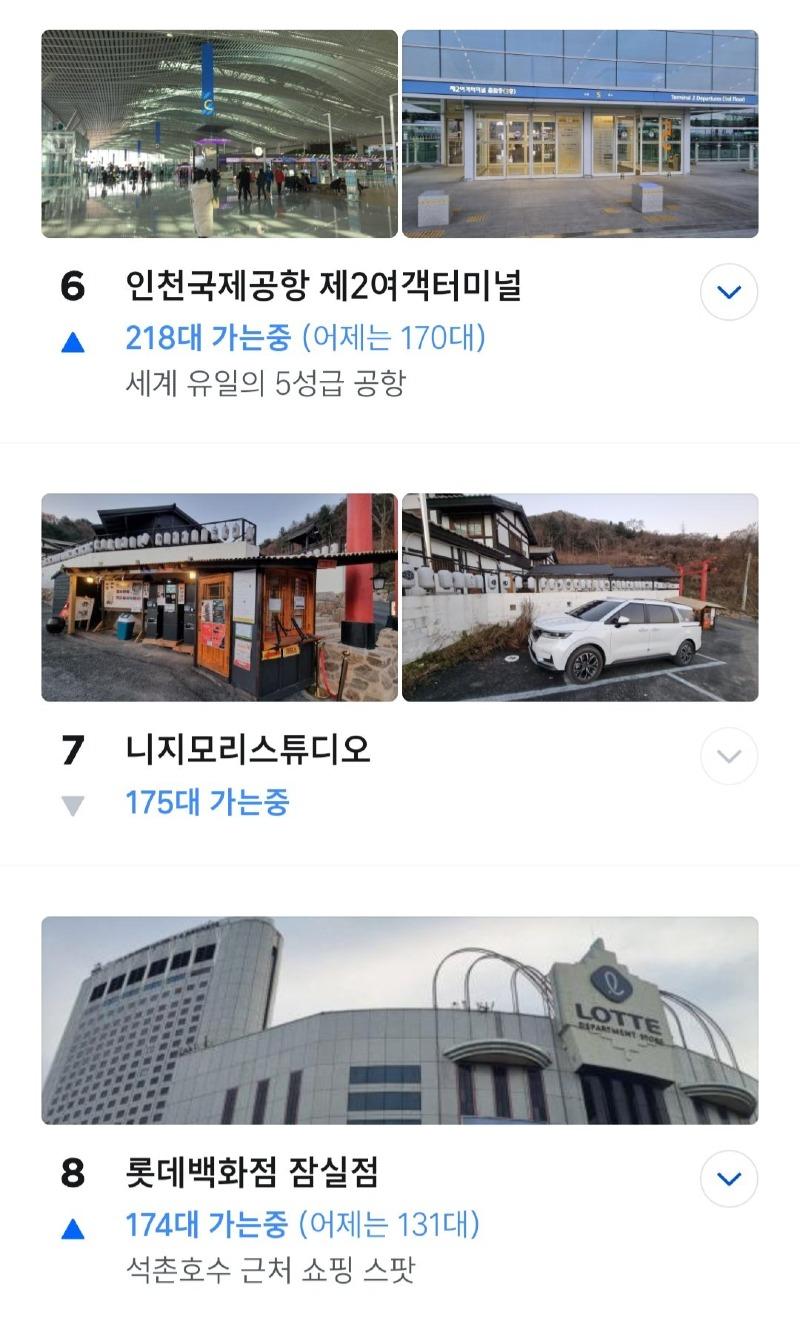Open the 롯데백화점 잠실점 building photo
This screenshot has height=1326, width=800.
tap(399, 1020)
